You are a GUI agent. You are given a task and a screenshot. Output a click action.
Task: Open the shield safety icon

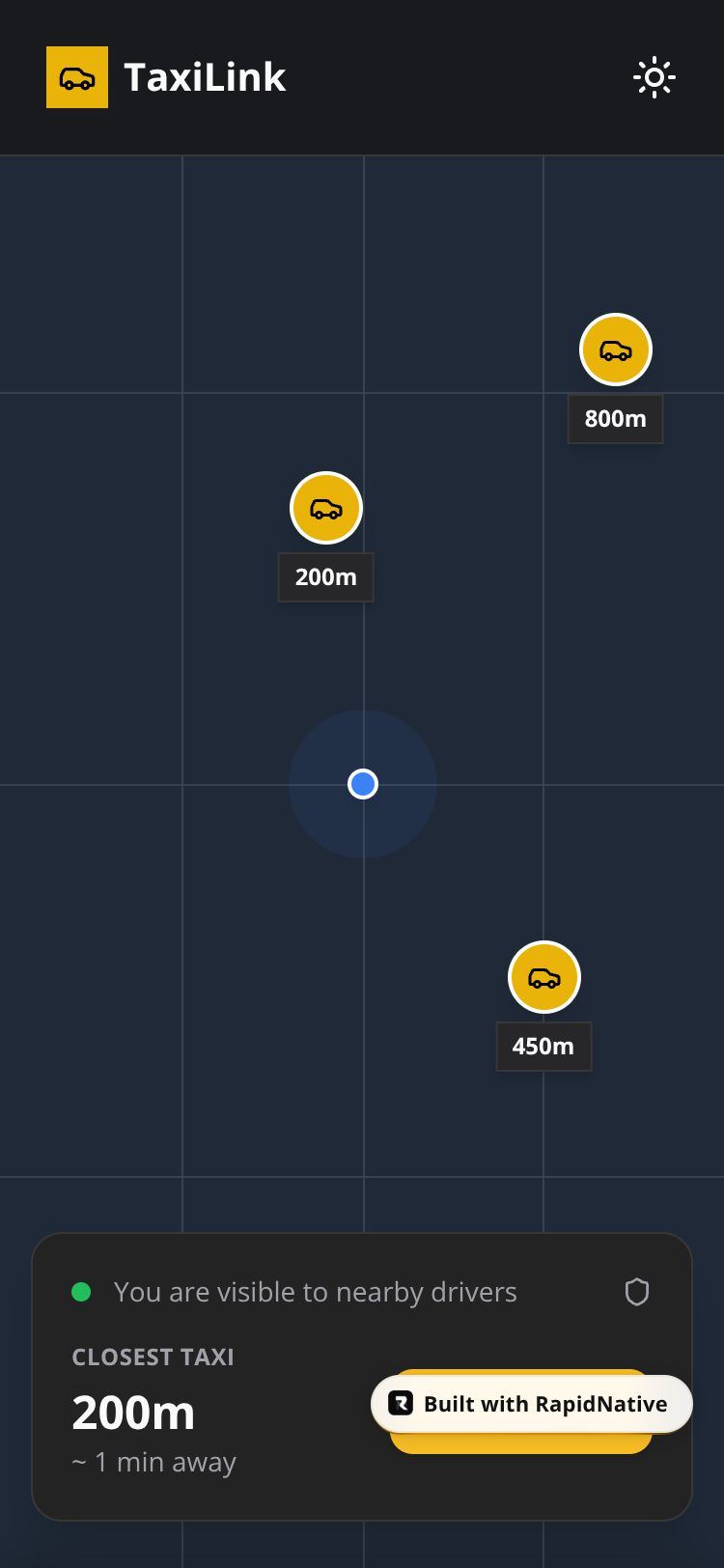point(637,1292)
